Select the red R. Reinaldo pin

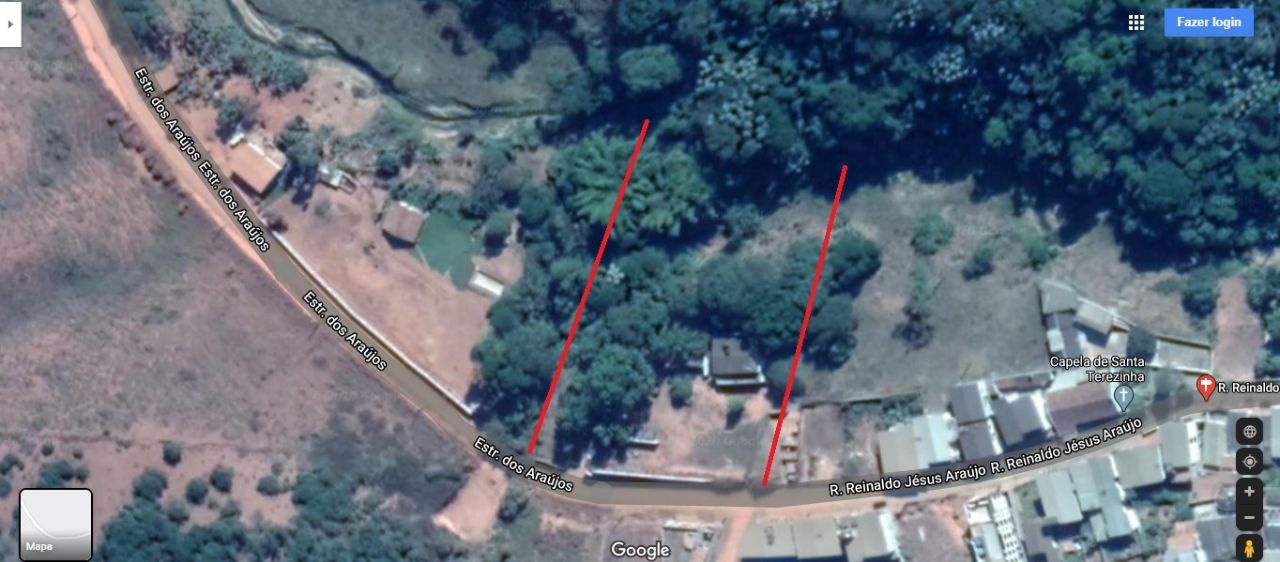(1207, 386)
